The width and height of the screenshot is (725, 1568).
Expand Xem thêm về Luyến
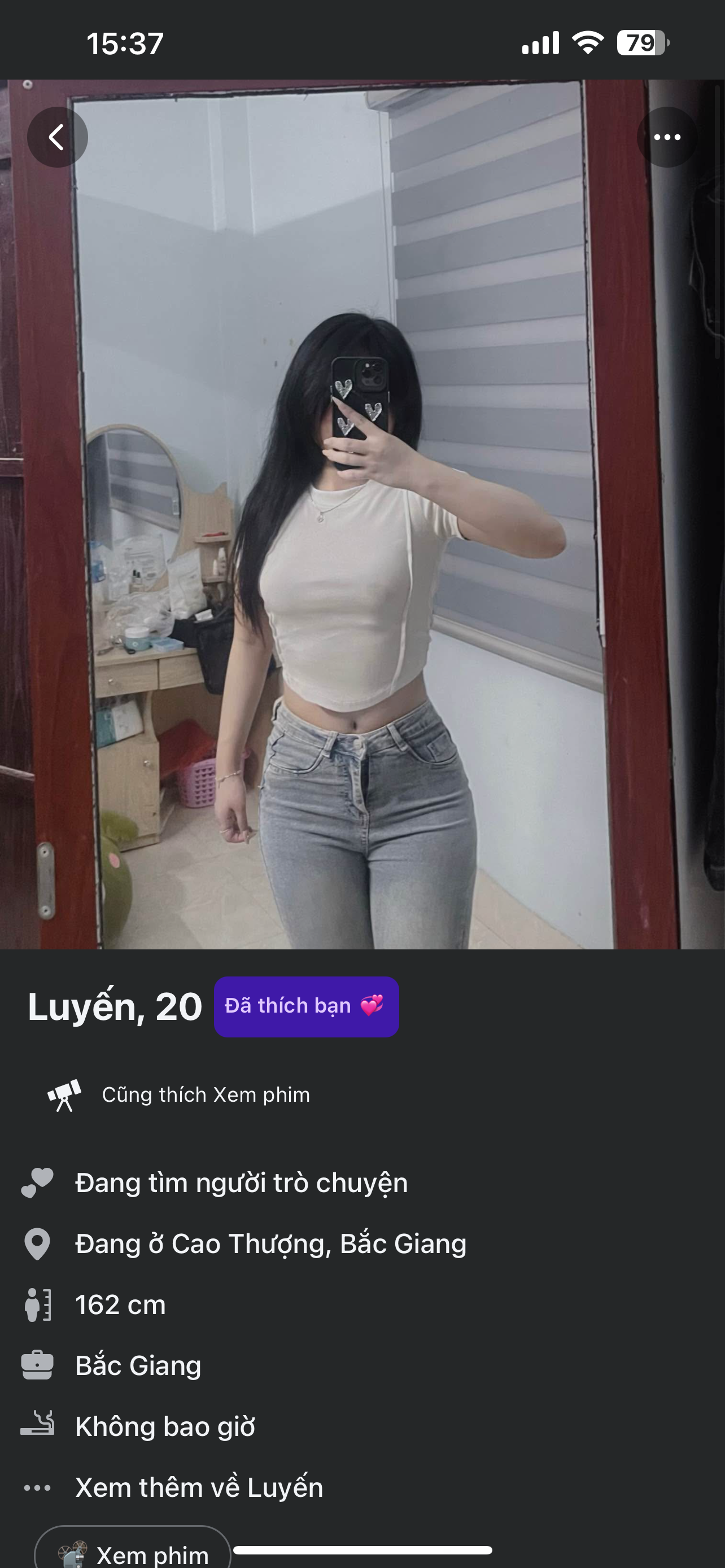pos(198,1487)
